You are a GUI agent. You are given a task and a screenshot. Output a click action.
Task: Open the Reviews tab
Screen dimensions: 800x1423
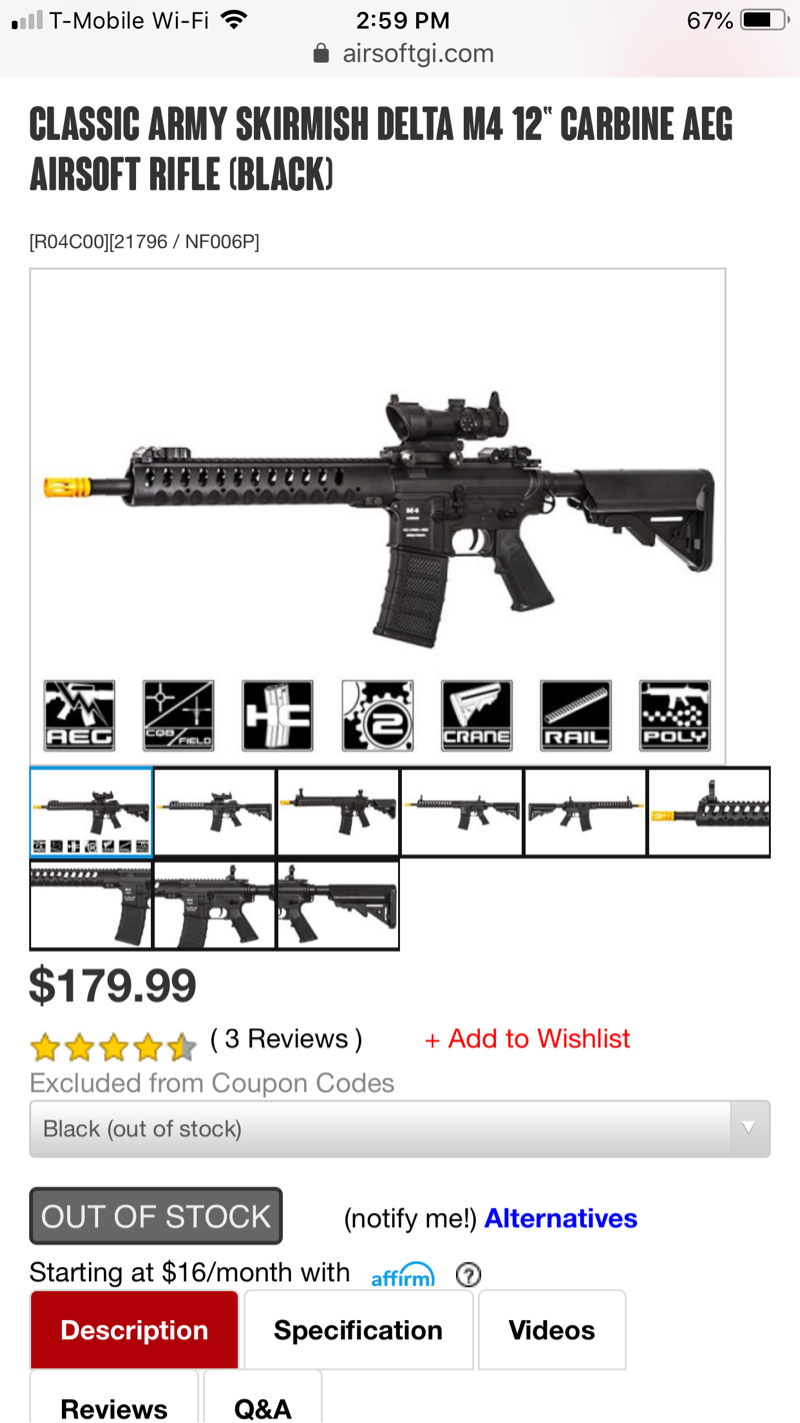[x=114, y=1407]
